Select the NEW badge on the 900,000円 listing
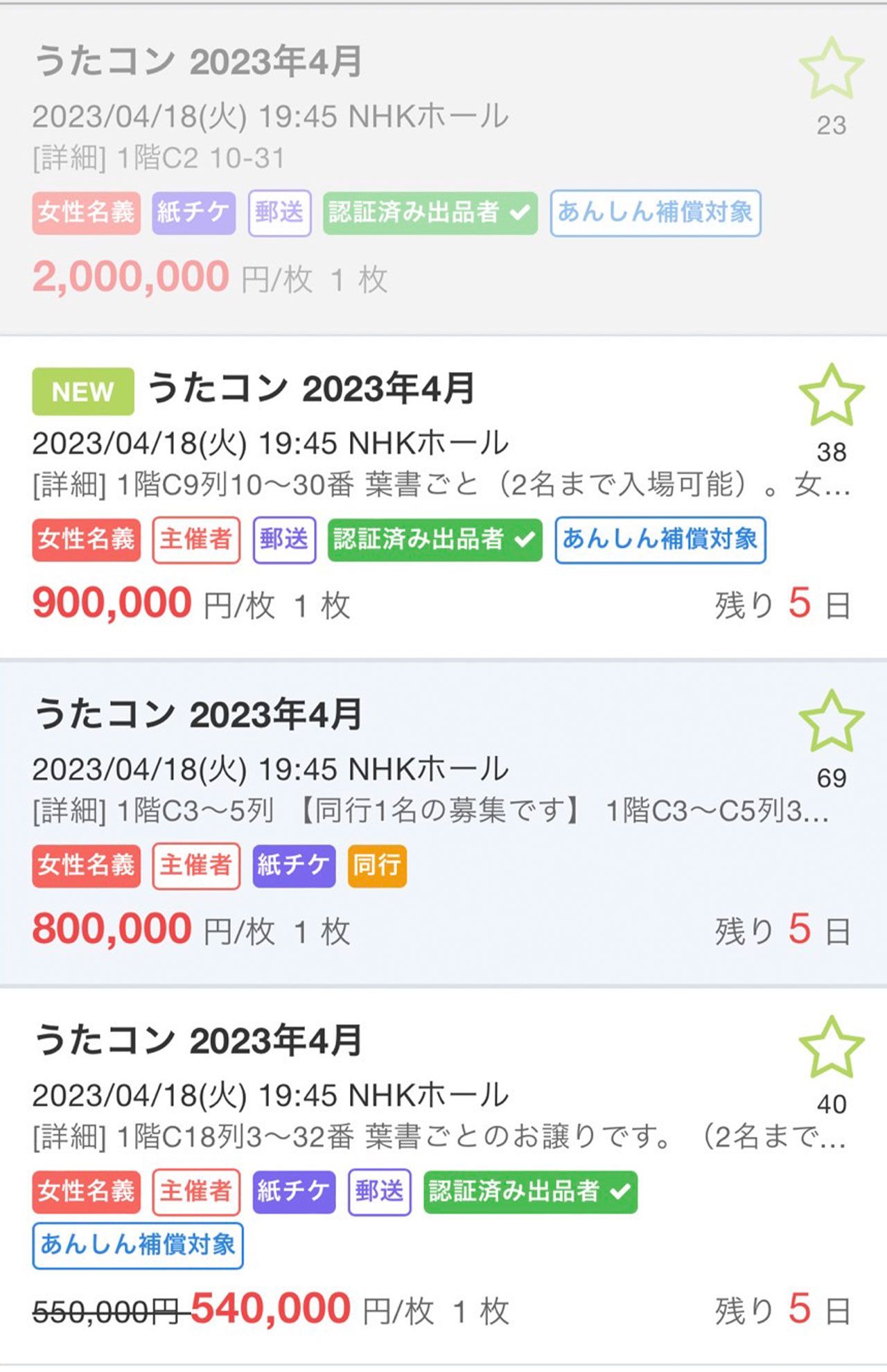This screenshot has height=1372, width=887. pos(82,392)
